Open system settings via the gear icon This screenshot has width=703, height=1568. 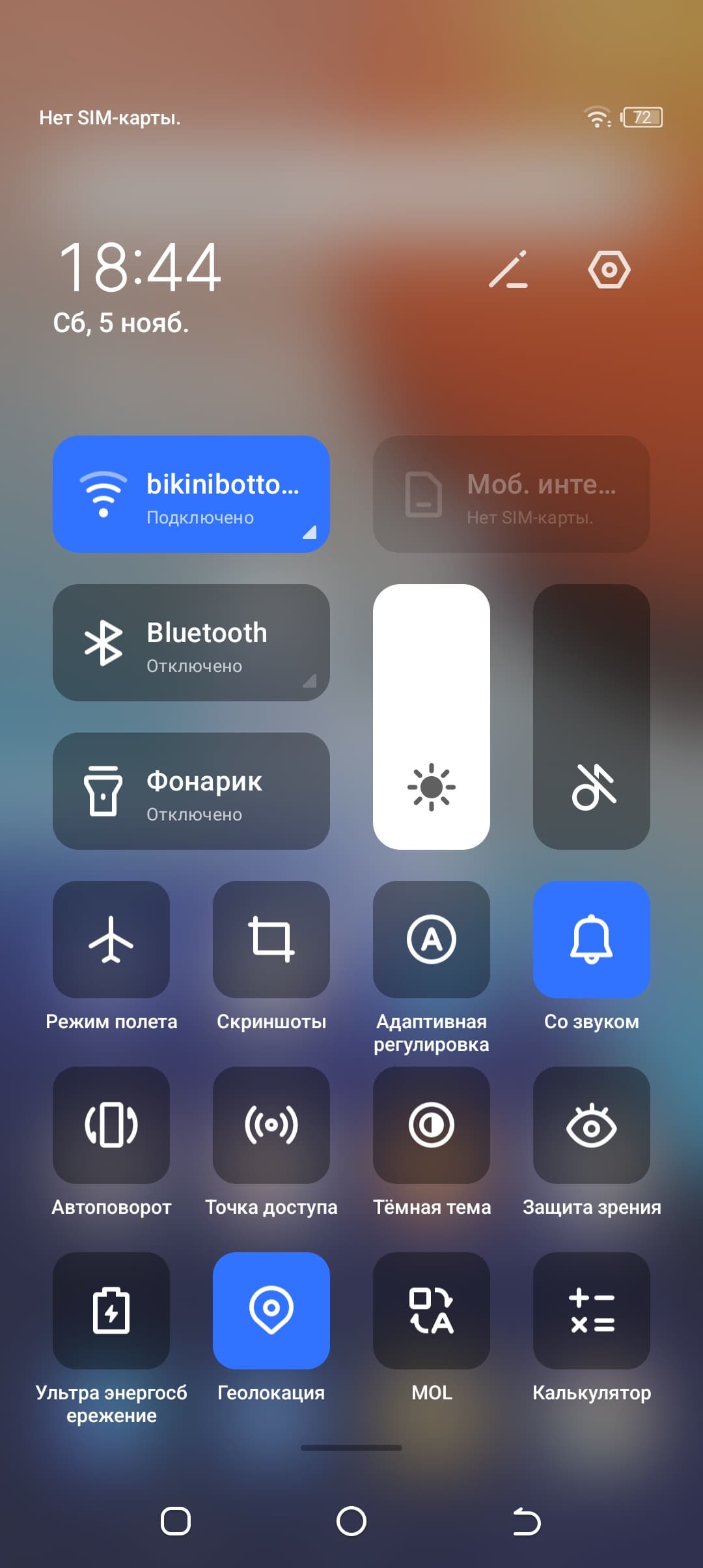click(609, 269)
